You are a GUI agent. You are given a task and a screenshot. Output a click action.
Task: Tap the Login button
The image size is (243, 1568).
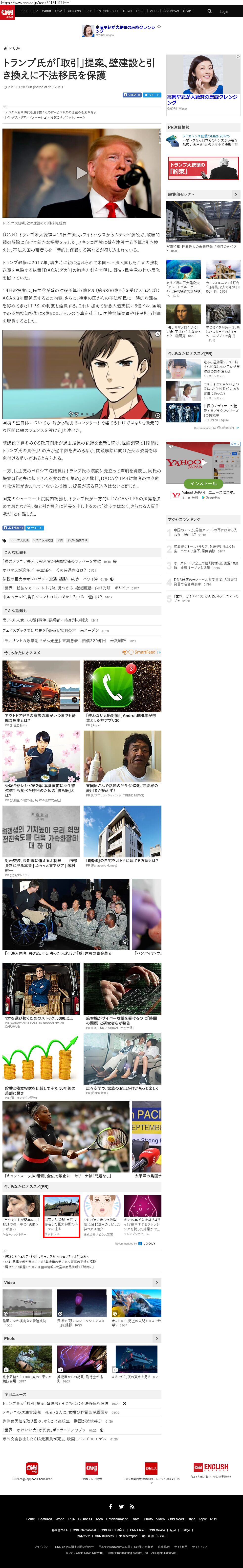coord(224,11)
